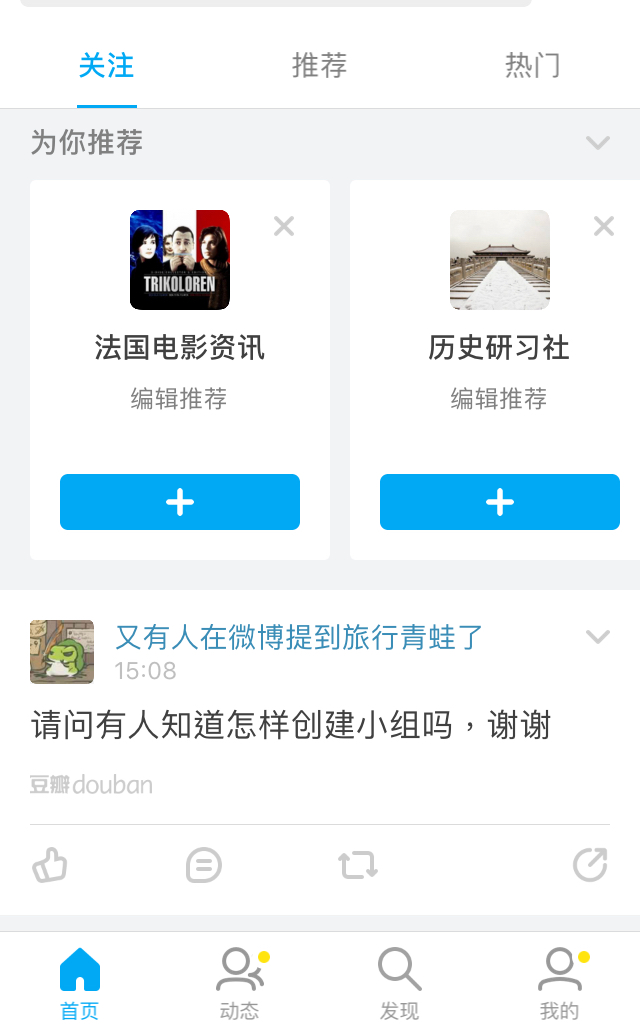Switch to the 推荐 tab
The height and width of the screenshot is (1029, 640).
click(319, 67)
